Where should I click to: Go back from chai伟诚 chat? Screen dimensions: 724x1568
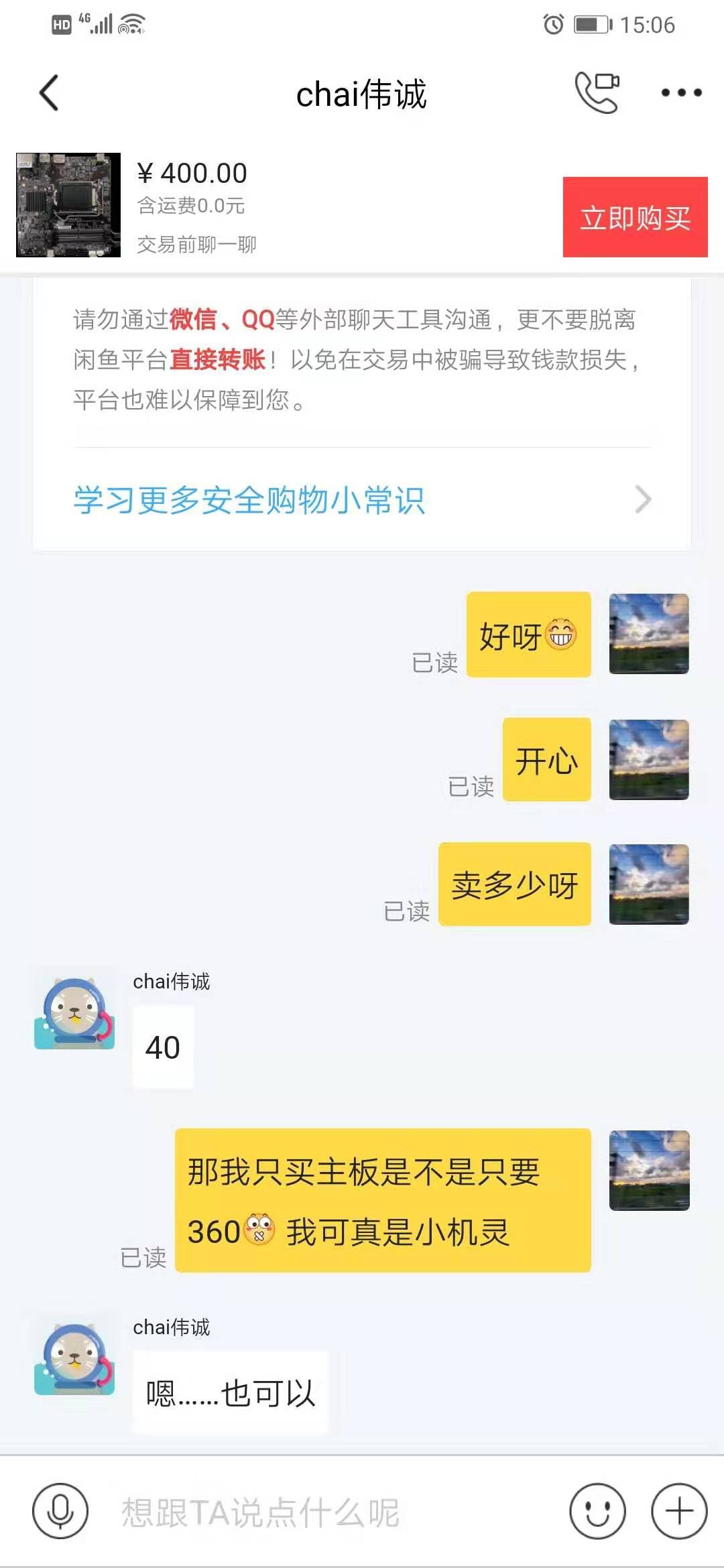[x=50, y=93]
